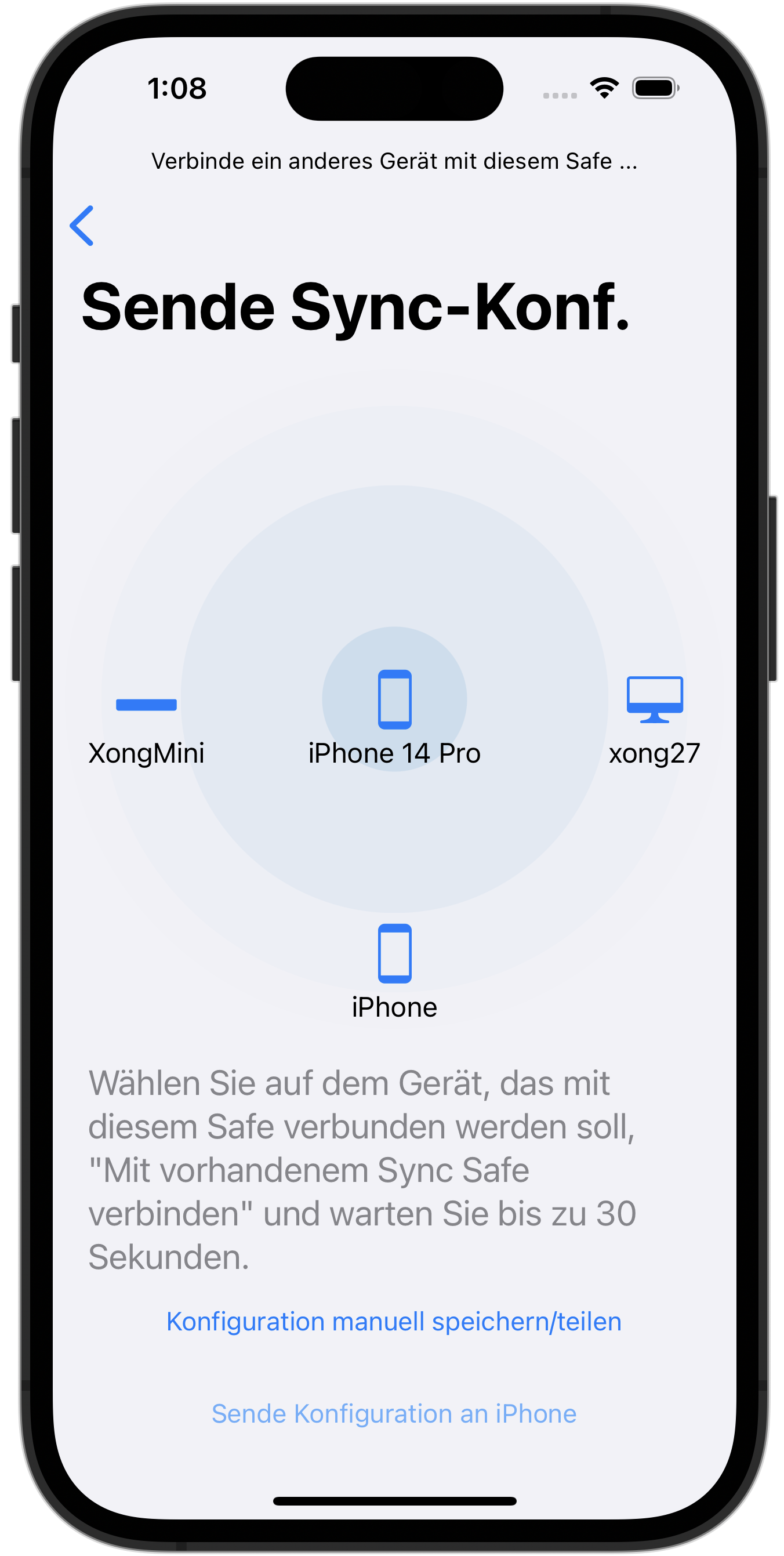Tap Sende Konfiguration an iPhone
Image resolution: width=784 pixels, height=1556 pixels.
[394, 1414]
